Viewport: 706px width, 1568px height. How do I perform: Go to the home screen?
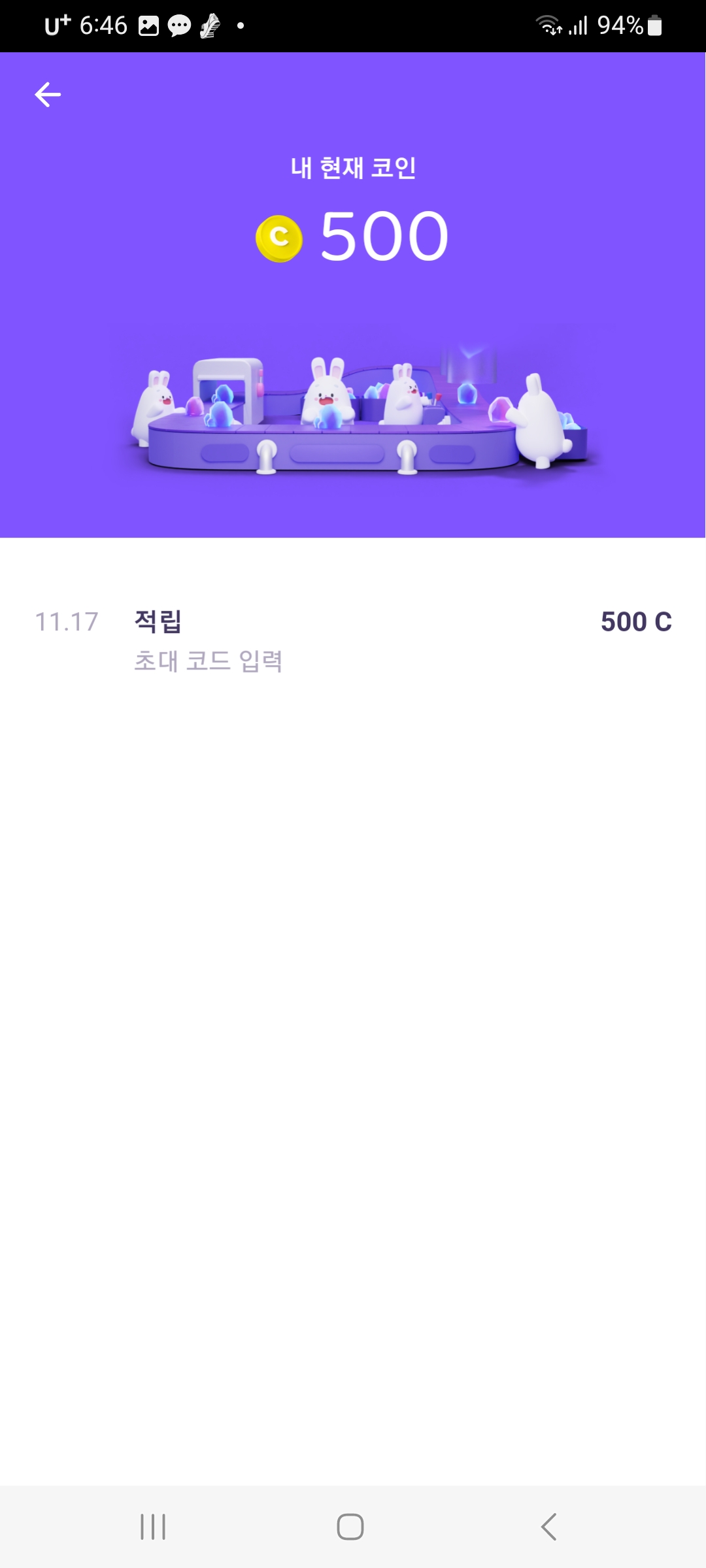tap(350, 1527)
